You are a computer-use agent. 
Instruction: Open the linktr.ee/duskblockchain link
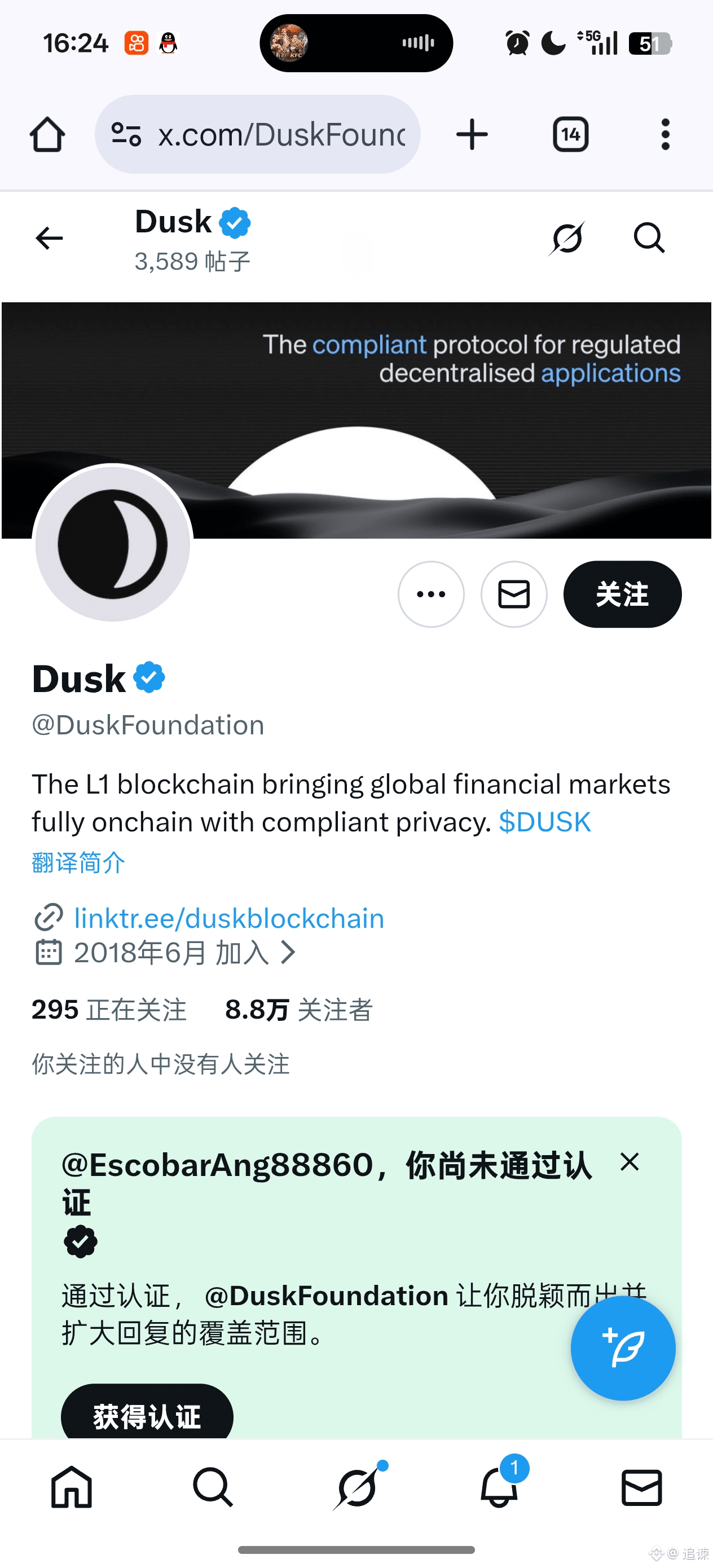pyautogui.click(x=229, y=918)
